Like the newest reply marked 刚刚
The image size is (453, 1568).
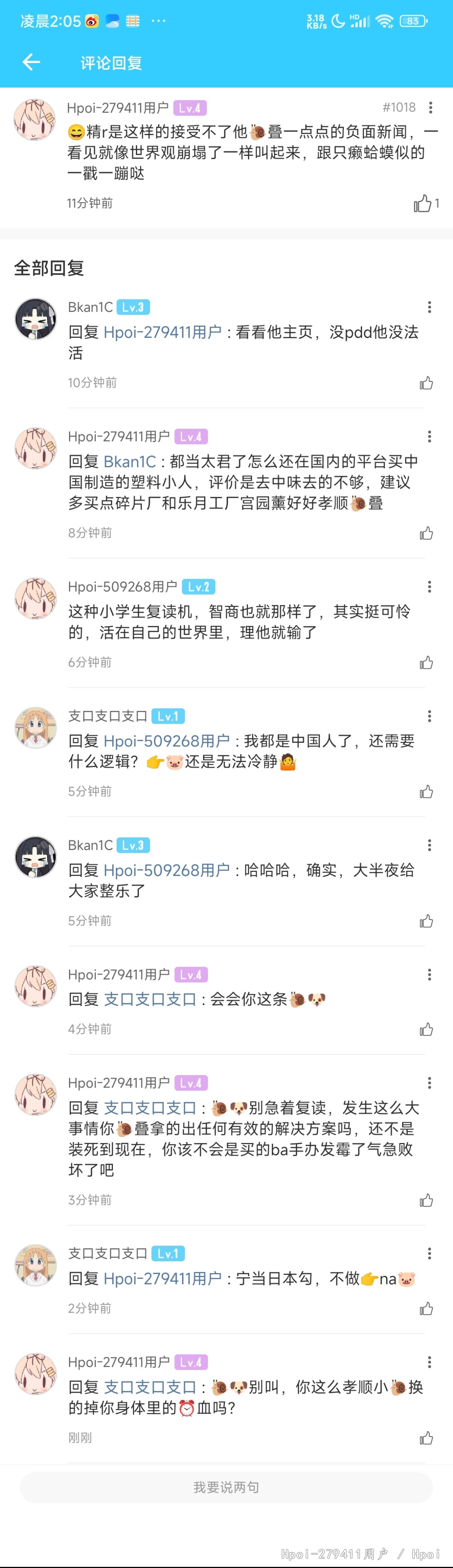426,1438
